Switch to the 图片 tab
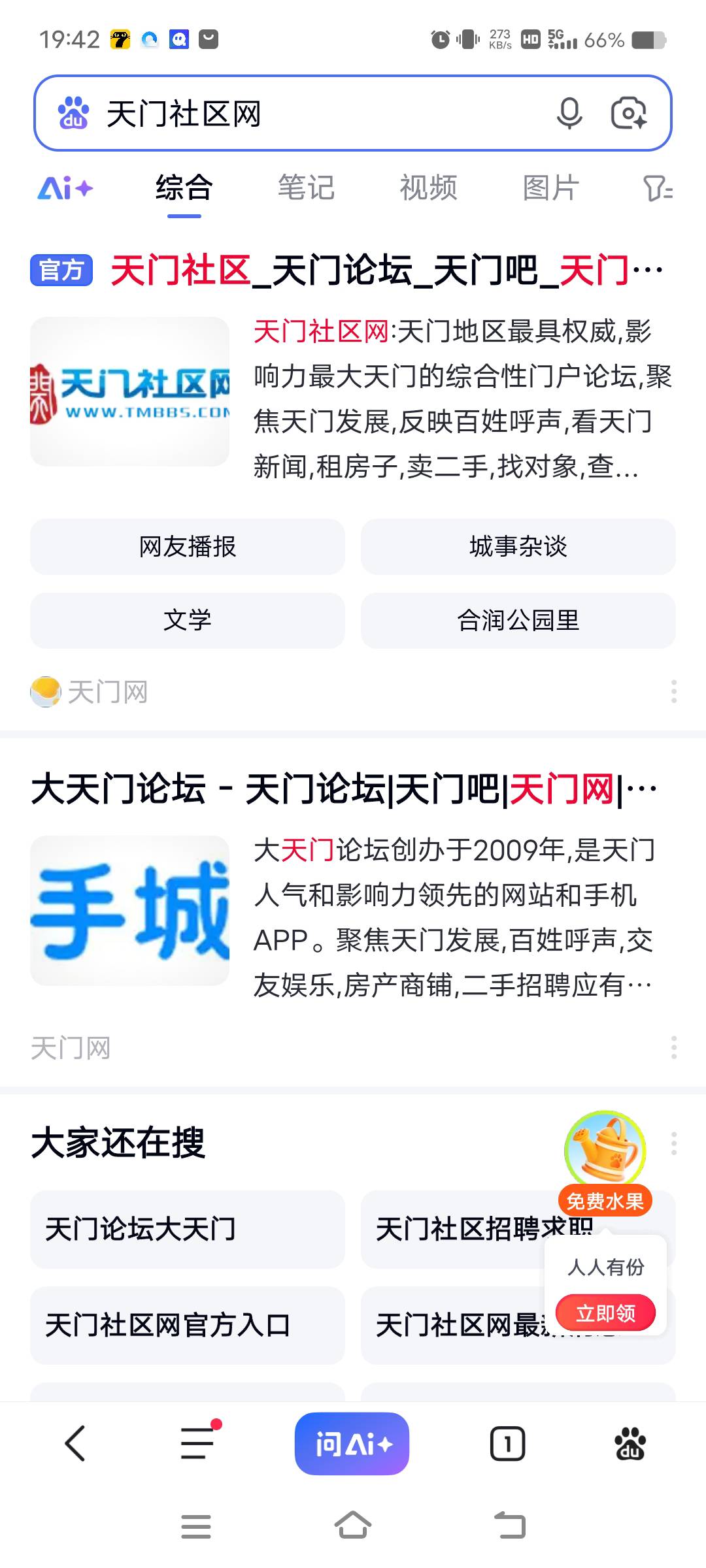 click(550, 188)
